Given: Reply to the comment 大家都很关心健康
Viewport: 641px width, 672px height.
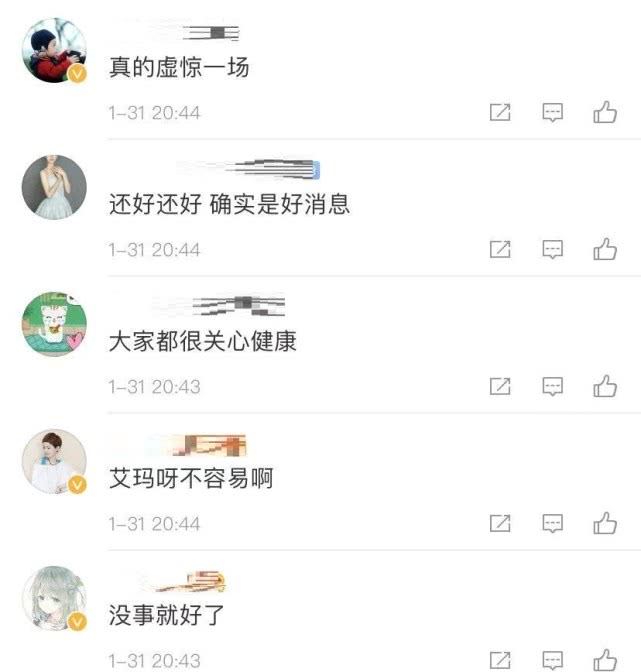Looking at the screenshot, I should tap(553, 386).
